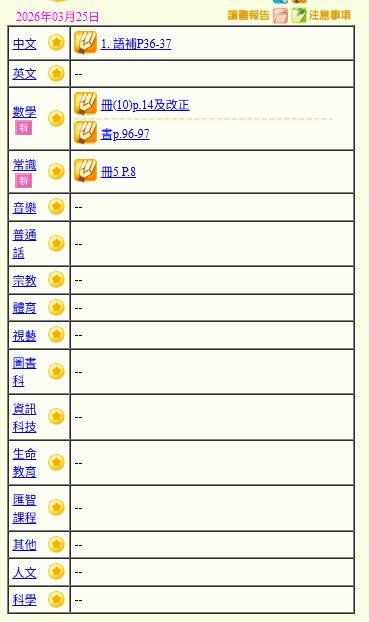Open homework 冊(10)p.14及改正
The height and width of the screenshot is (622, 369).
click(x=145, y=105)
